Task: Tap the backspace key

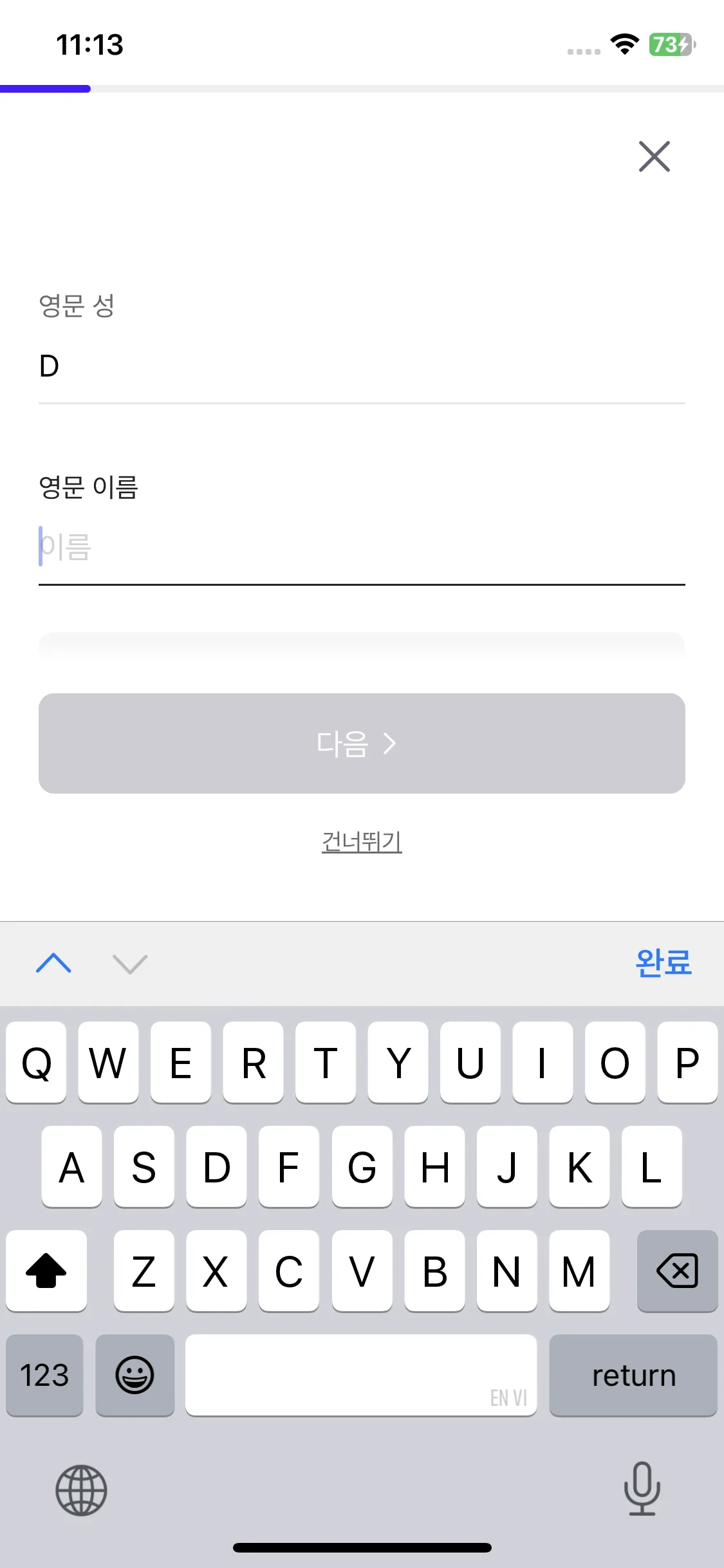Action: pos(677,1271)
